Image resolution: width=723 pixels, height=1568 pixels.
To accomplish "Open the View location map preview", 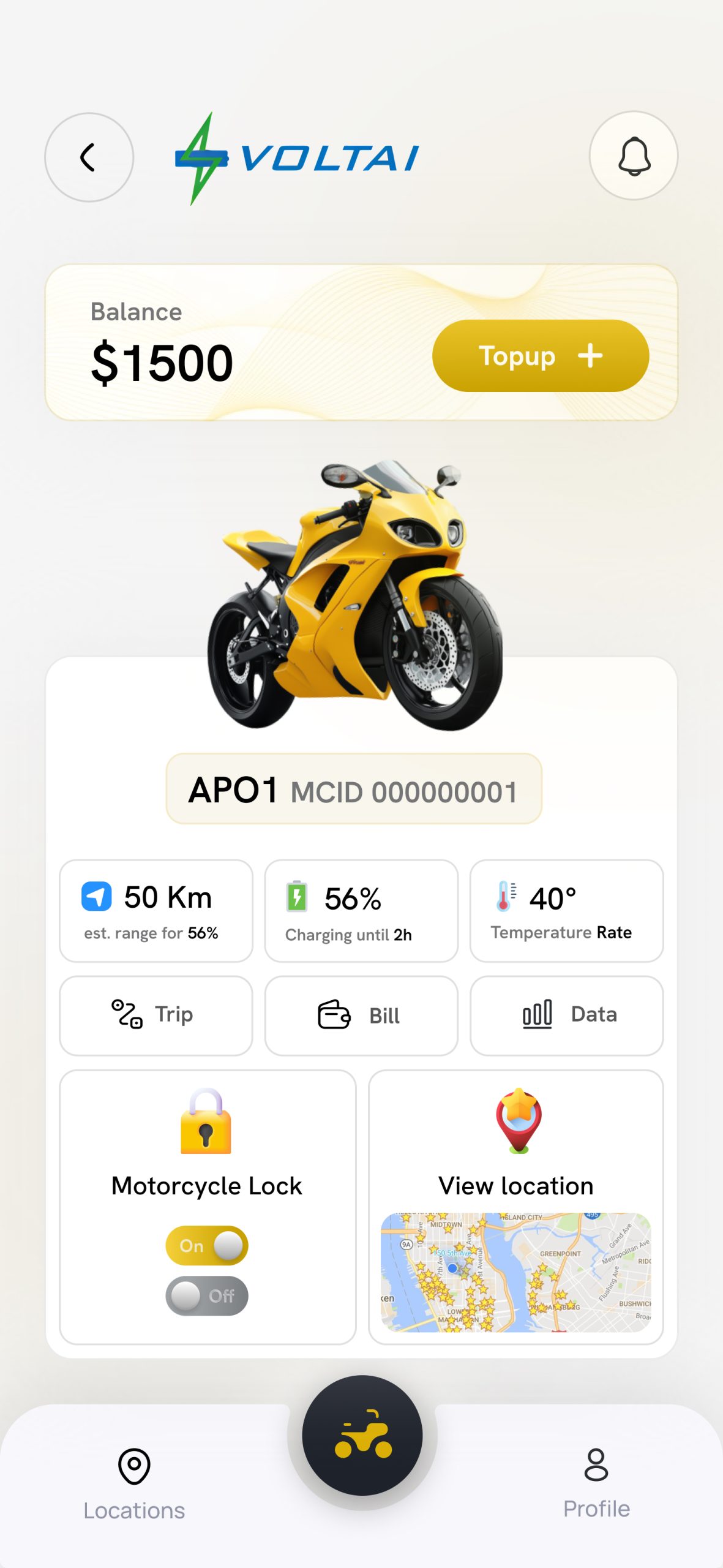I will tap(515, 1272).
